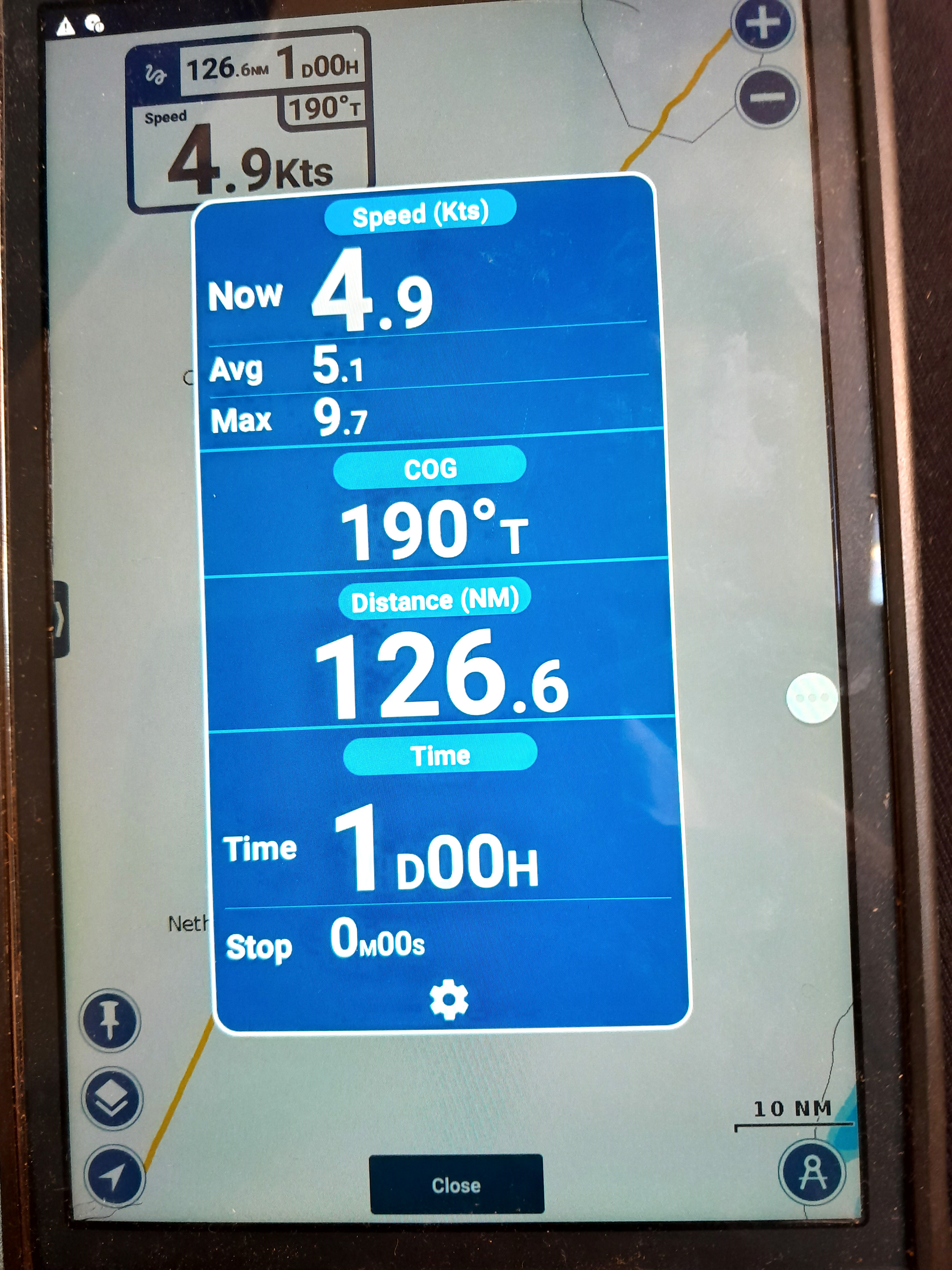Open the distance measuring compass tool
Image resolution: width=952 pixels, height=1270 pixels.
(812, 1172)
